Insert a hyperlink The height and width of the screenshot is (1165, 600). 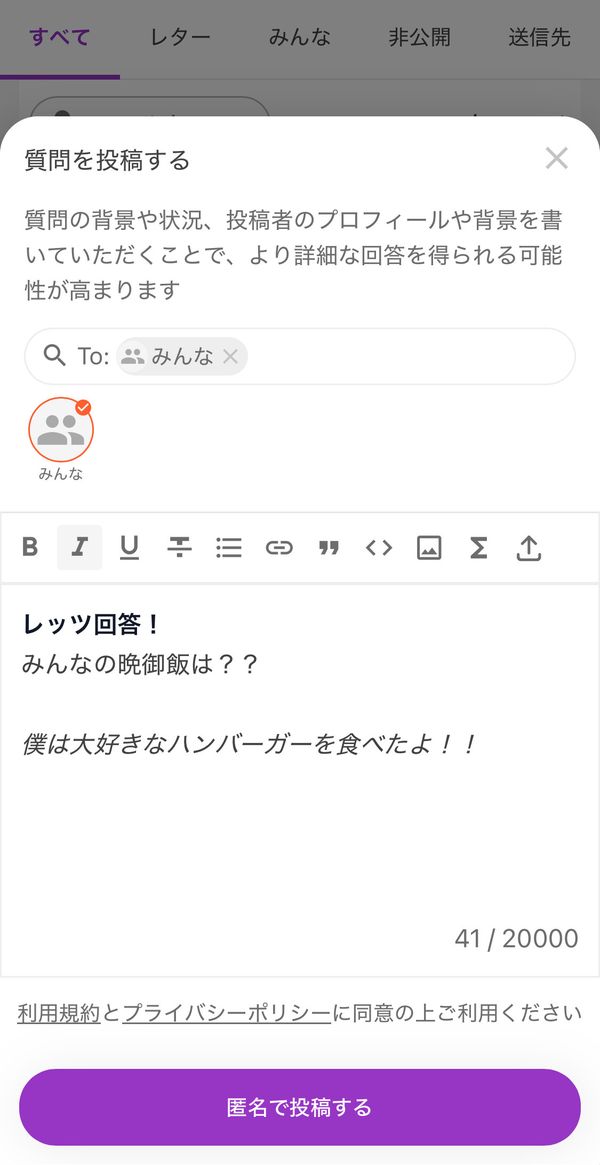(279, 548)
